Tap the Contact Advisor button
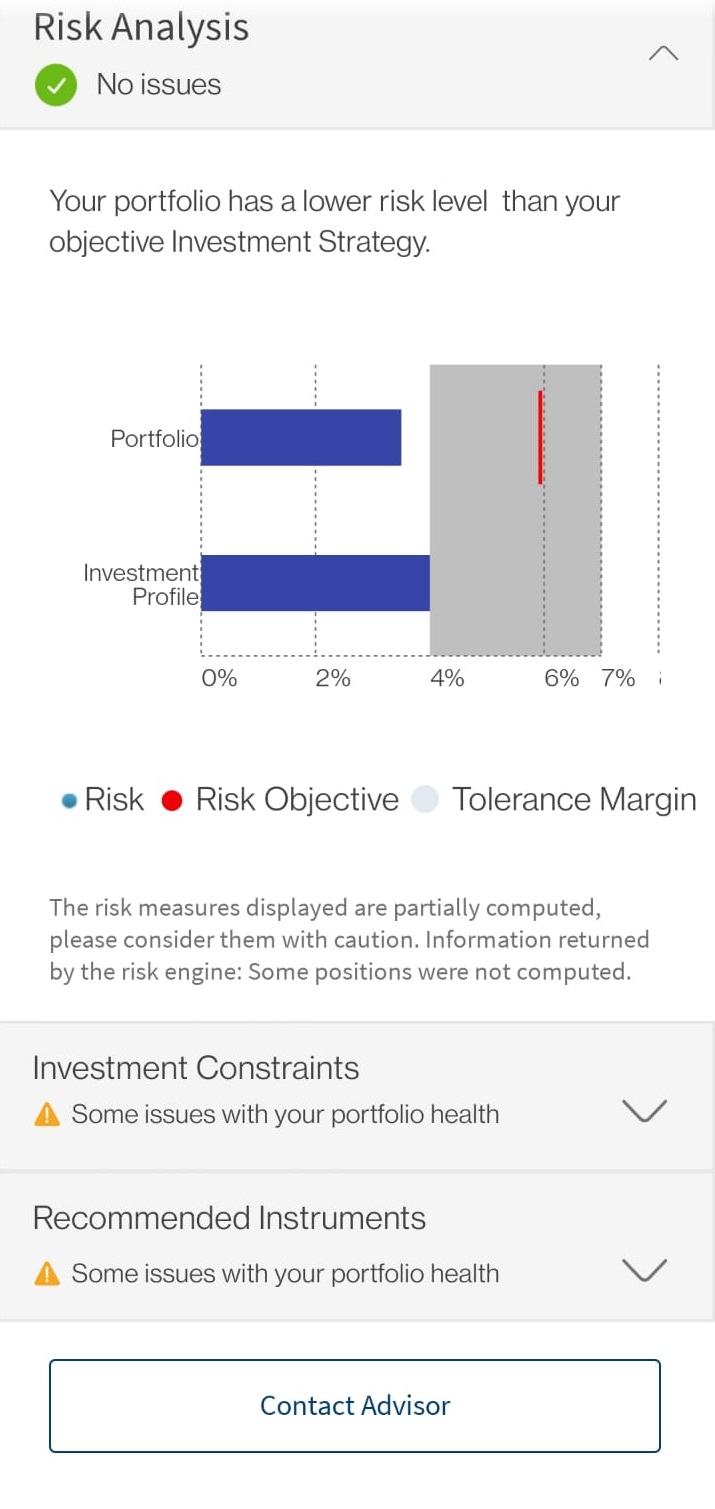Image resolution: width=715 pixels, height=1509 pixels. (x=355, y=1405)
